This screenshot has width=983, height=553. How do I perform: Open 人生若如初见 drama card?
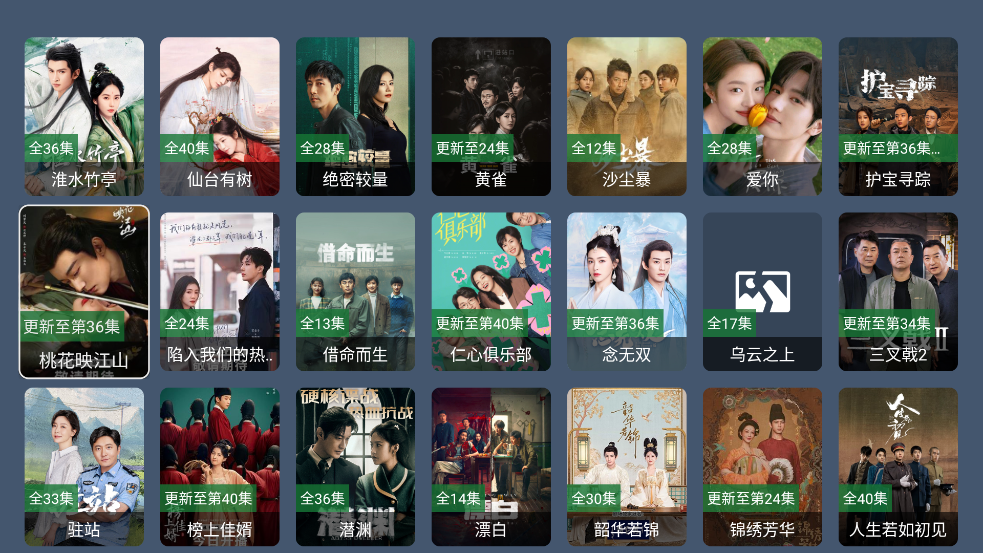tap(898, 467)
